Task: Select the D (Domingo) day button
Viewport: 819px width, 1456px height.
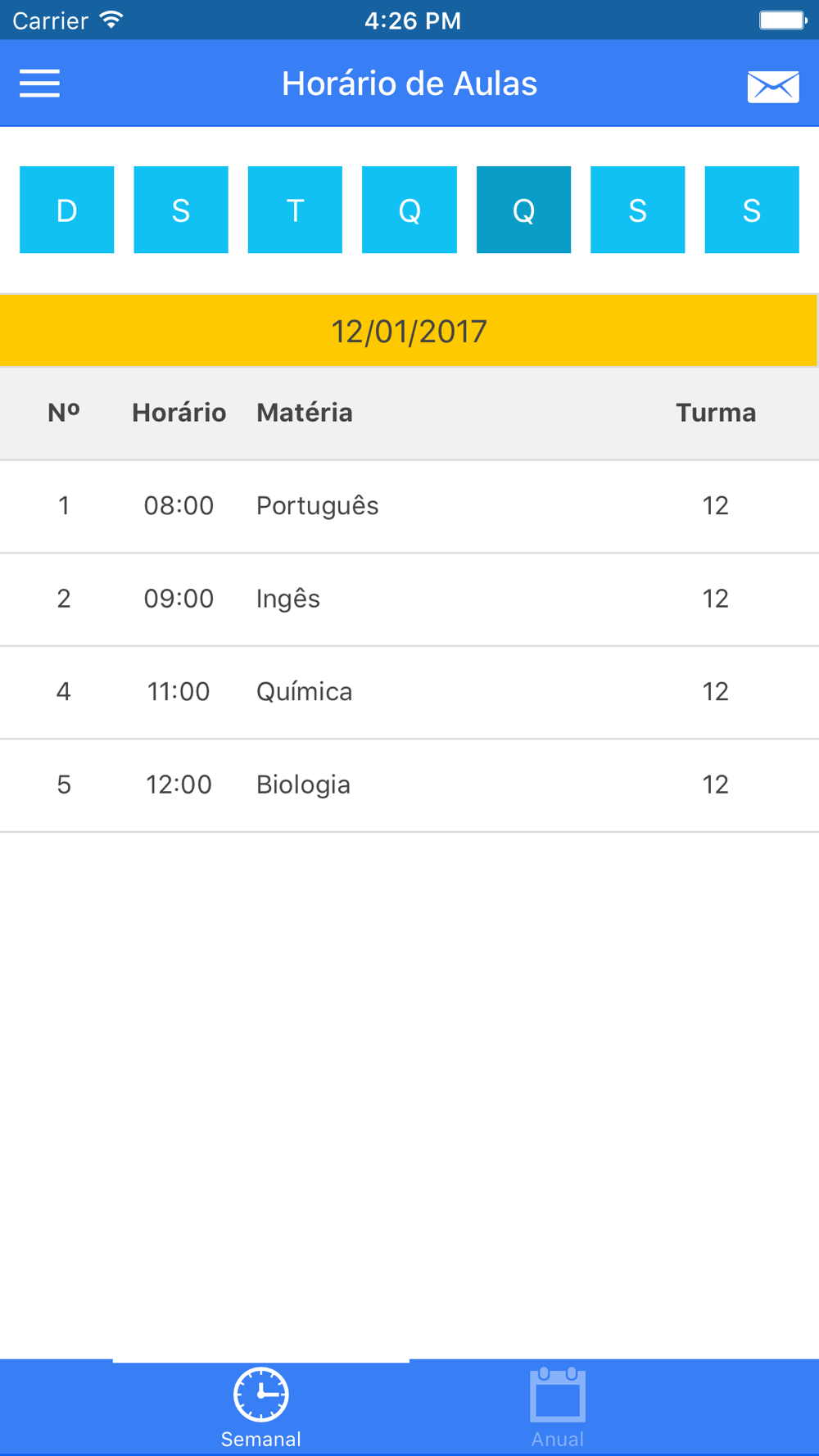Action: 67,210
